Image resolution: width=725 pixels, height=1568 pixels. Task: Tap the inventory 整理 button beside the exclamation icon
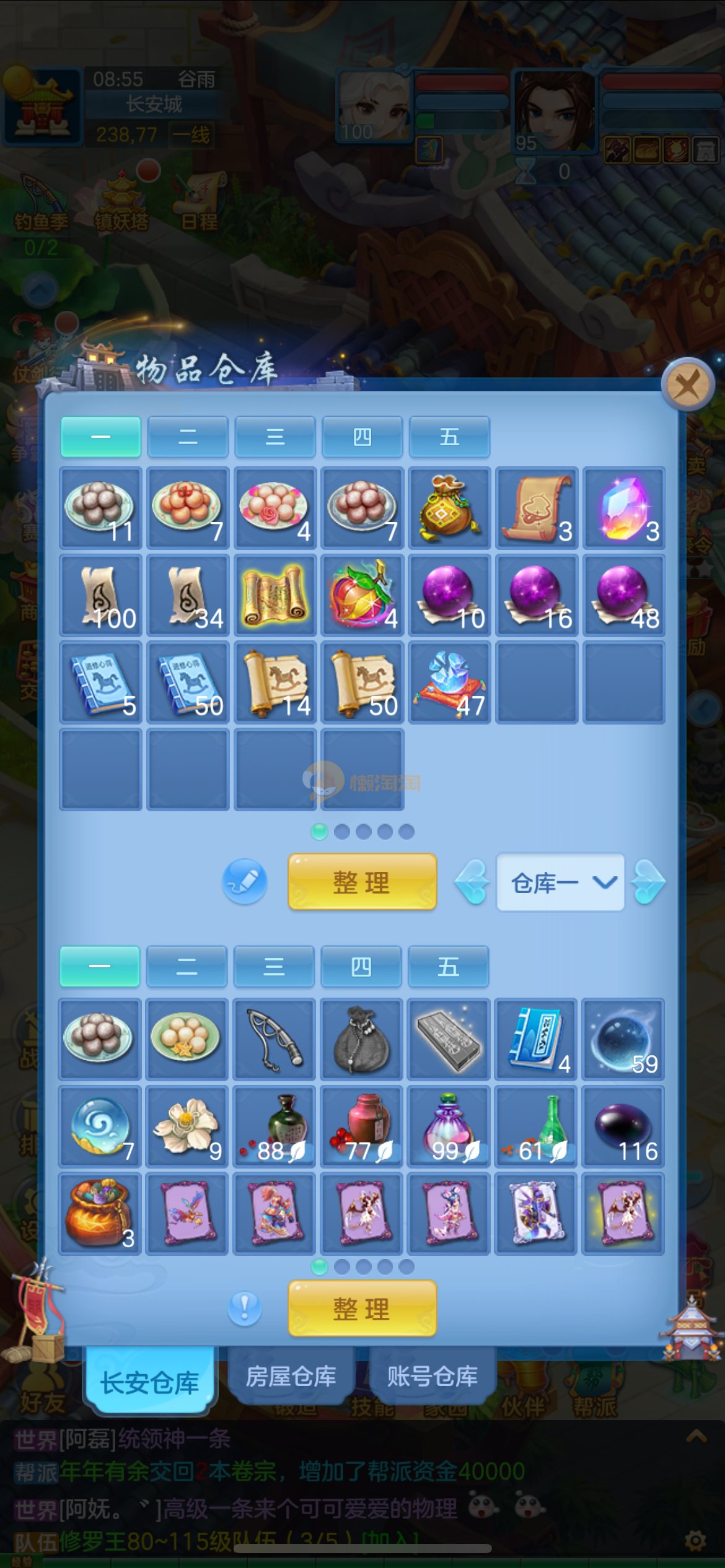(362, 1309)
